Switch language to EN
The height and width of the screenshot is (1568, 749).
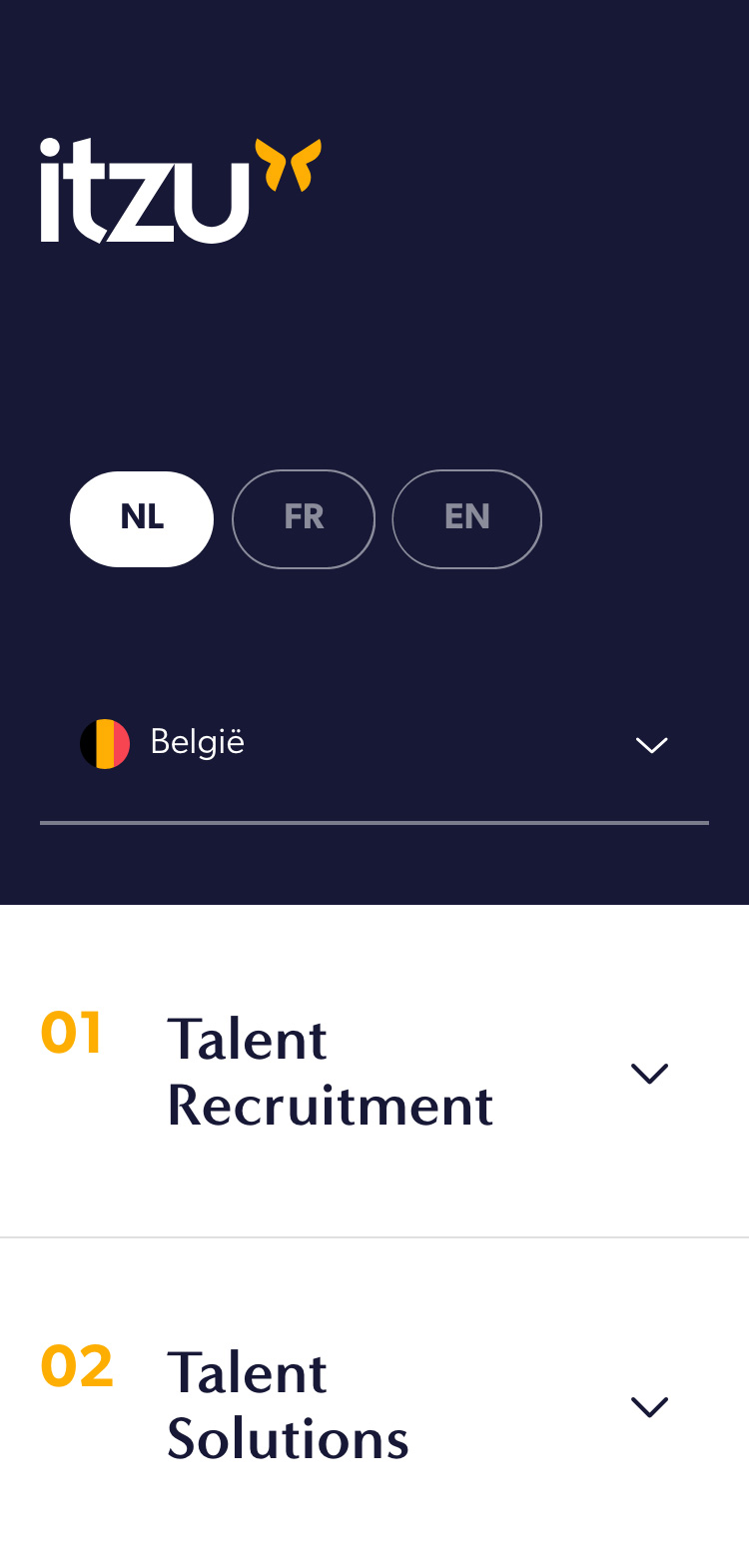467,519
